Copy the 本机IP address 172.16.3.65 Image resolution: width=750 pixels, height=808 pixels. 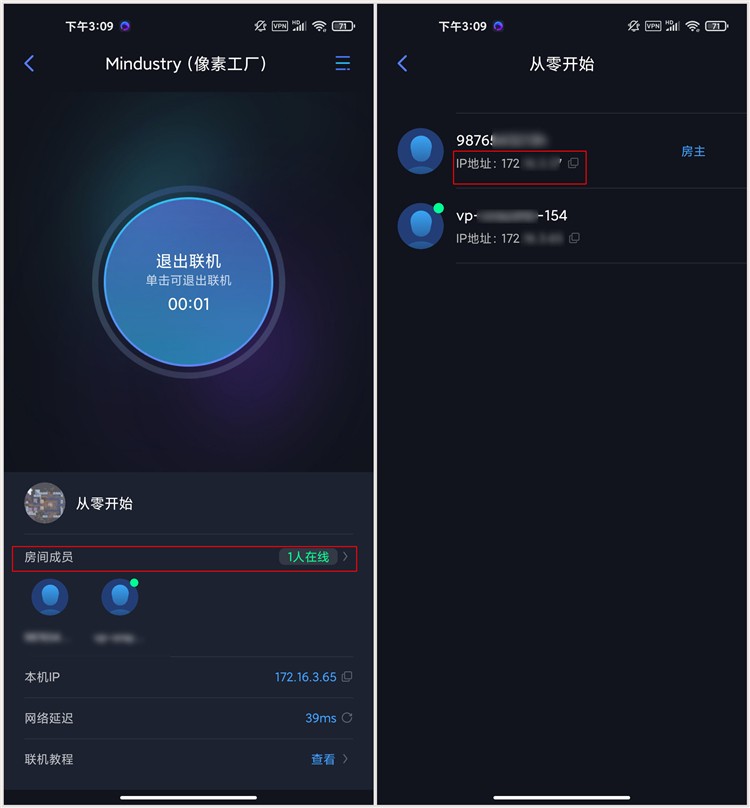coord(347,677)
